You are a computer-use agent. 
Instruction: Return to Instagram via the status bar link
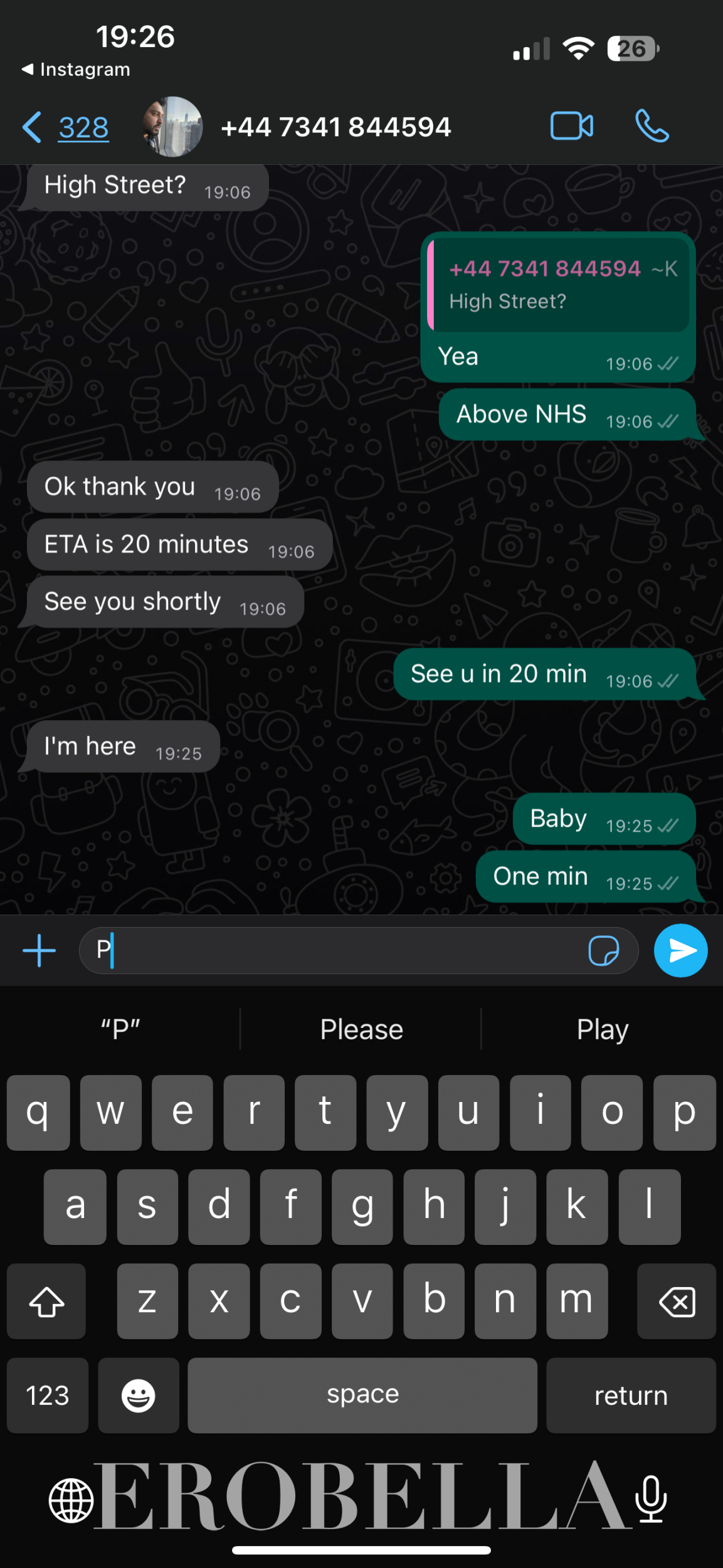click(x=76, y=70)
